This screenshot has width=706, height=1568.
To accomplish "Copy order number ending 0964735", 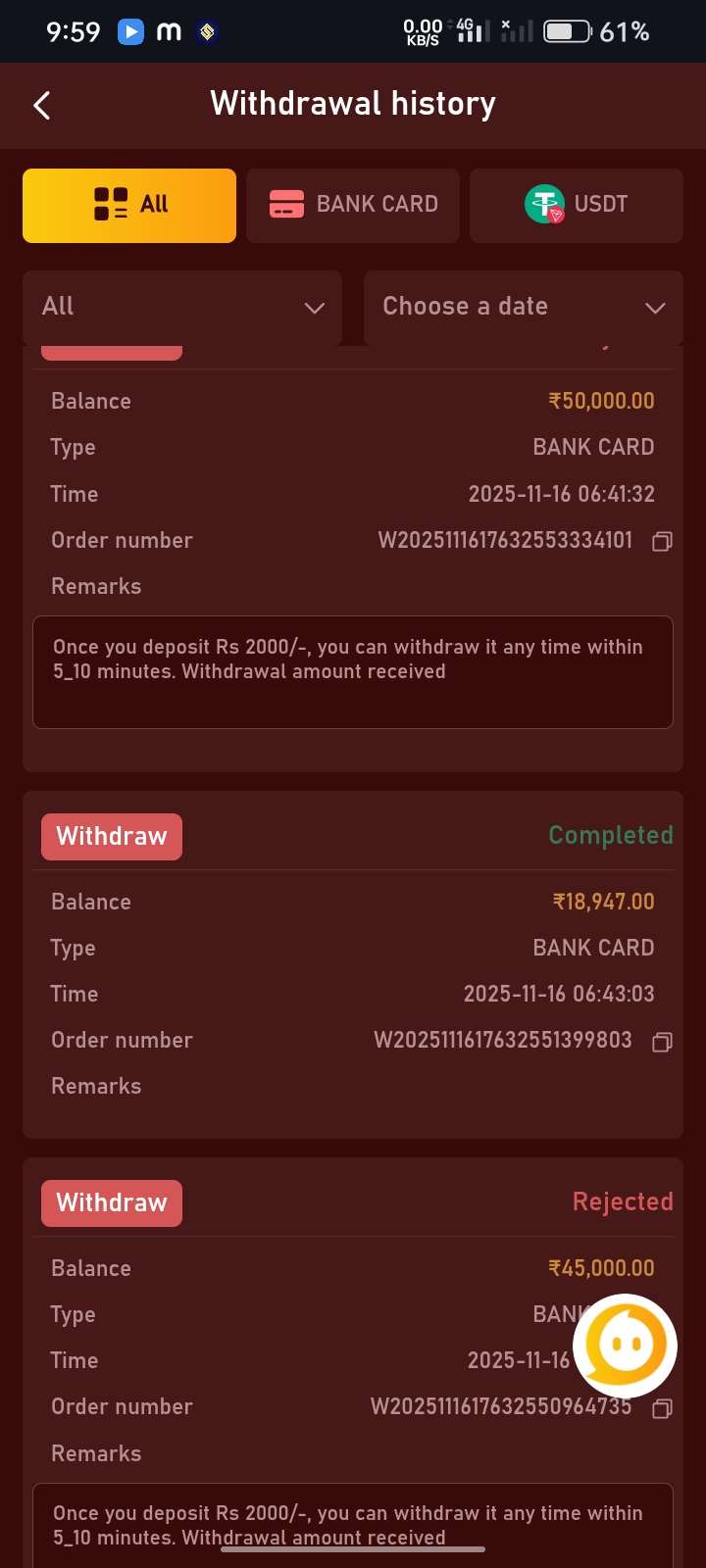I will (x=662, y=1408).
